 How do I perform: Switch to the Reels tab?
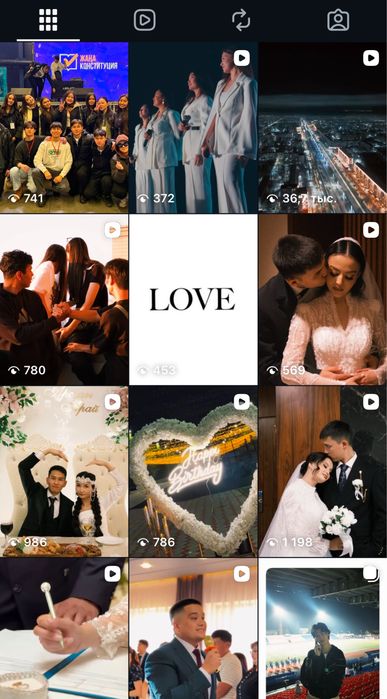pyautogui.click(x=145, y=20)
